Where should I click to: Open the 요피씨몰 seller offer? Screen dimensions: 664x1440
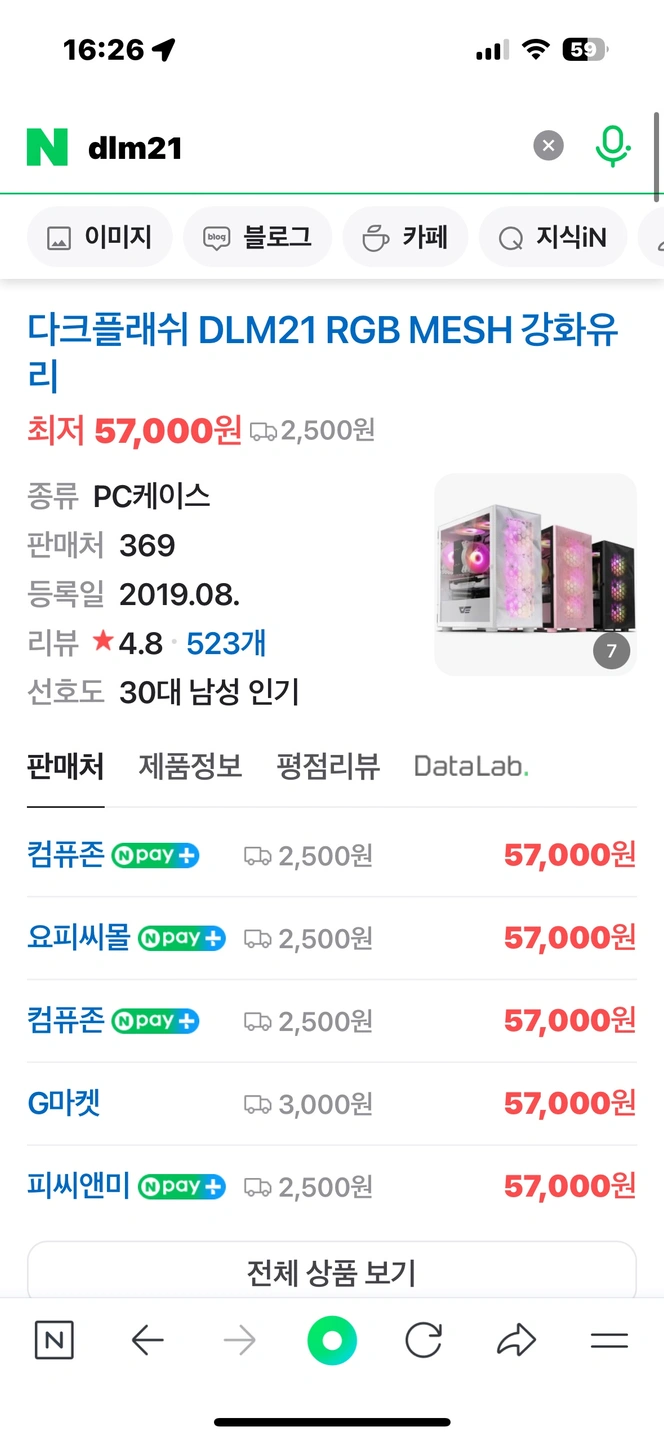tap(78, 938)
